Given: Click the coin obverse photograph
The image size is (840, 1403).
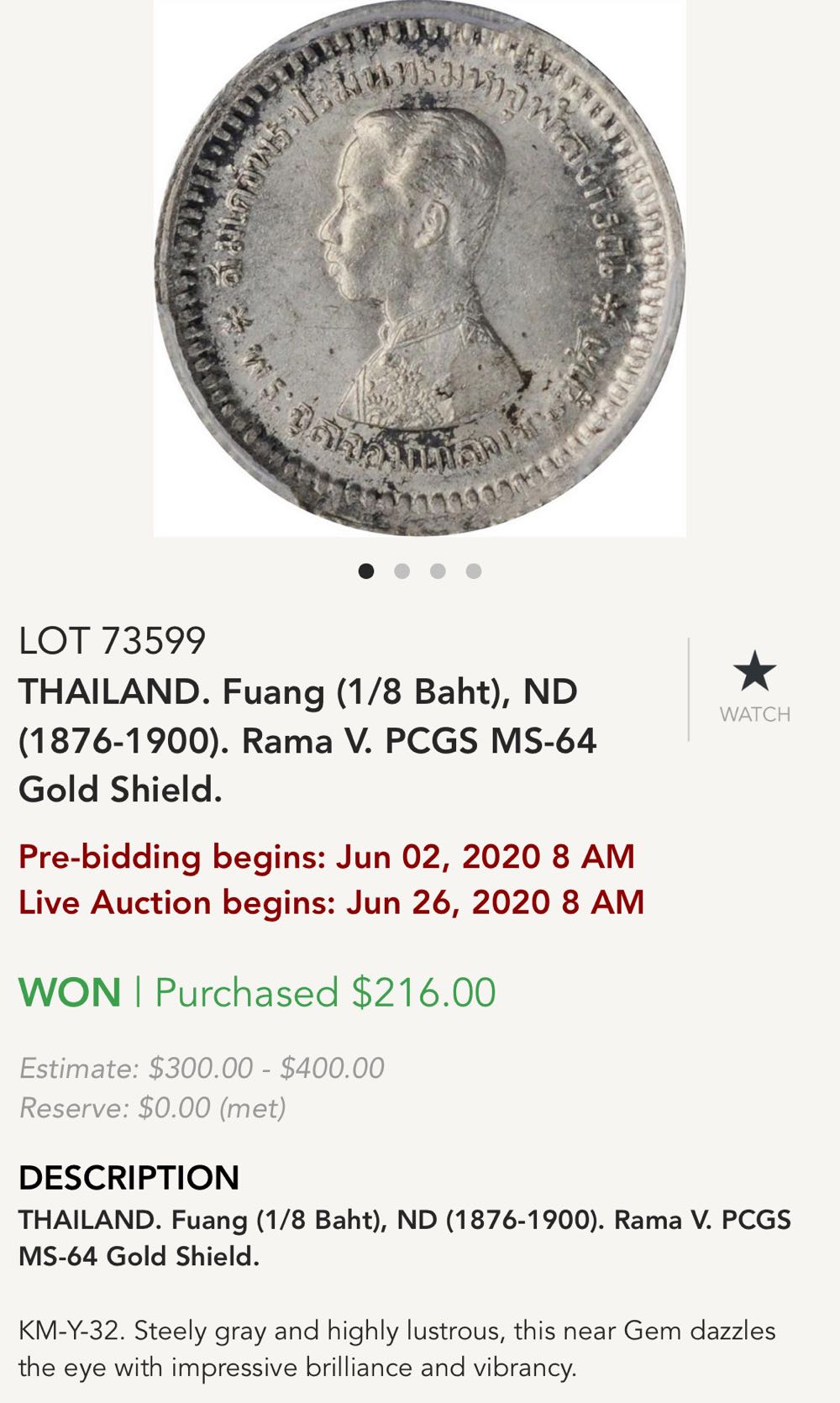Looking at the screenshot, I should [420, 269].
